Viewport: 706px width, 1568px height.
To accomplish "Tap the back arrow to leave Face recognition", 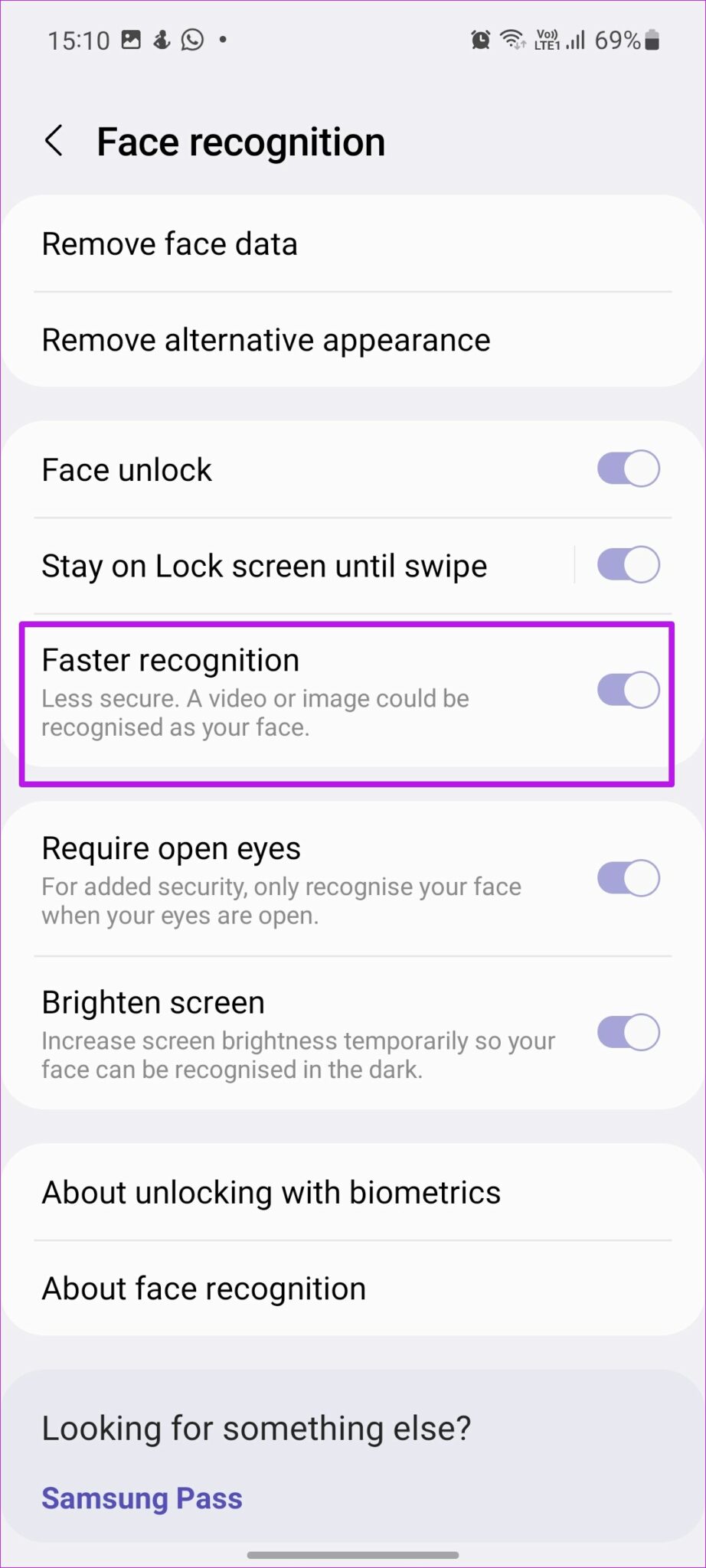I will [55, 141].
